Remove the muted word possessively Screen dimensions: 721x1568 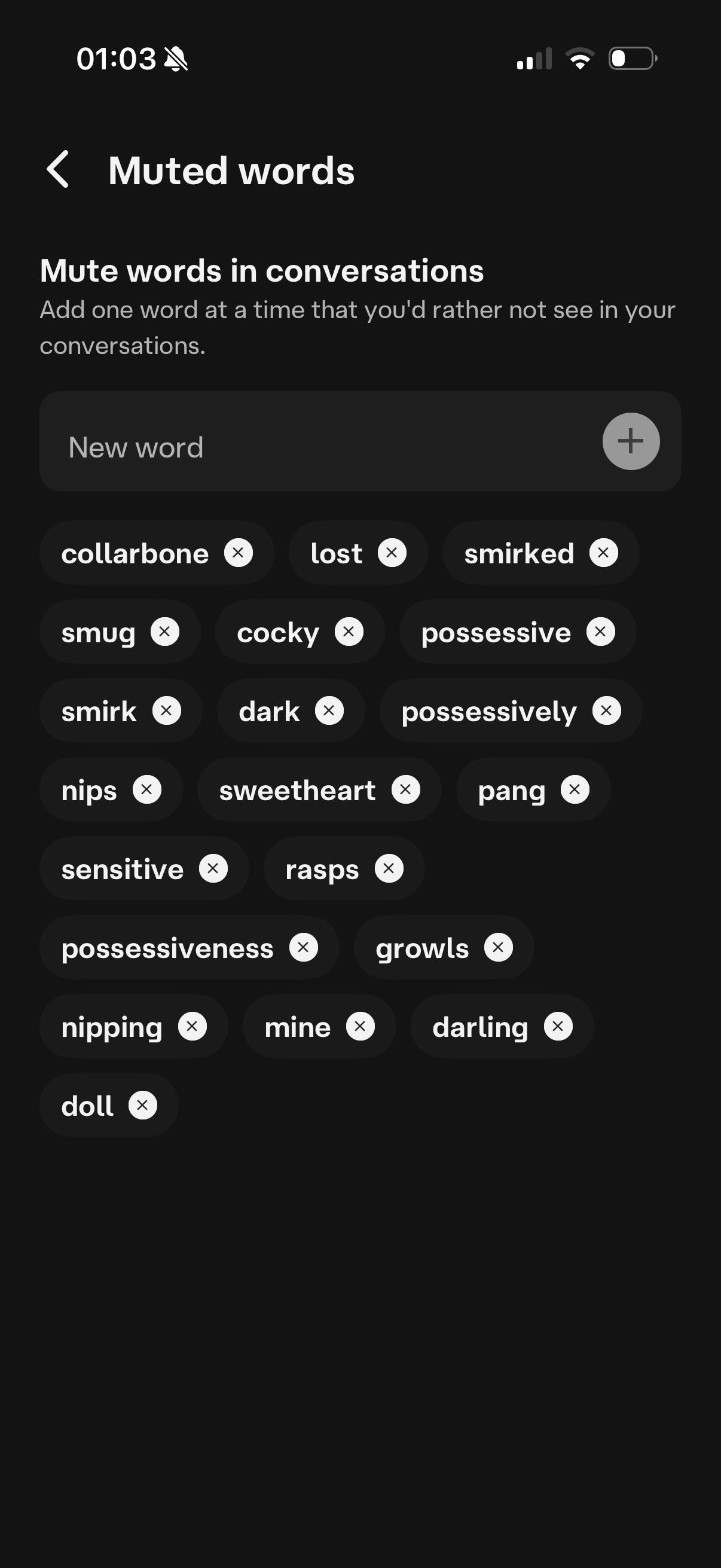point(607,711)
